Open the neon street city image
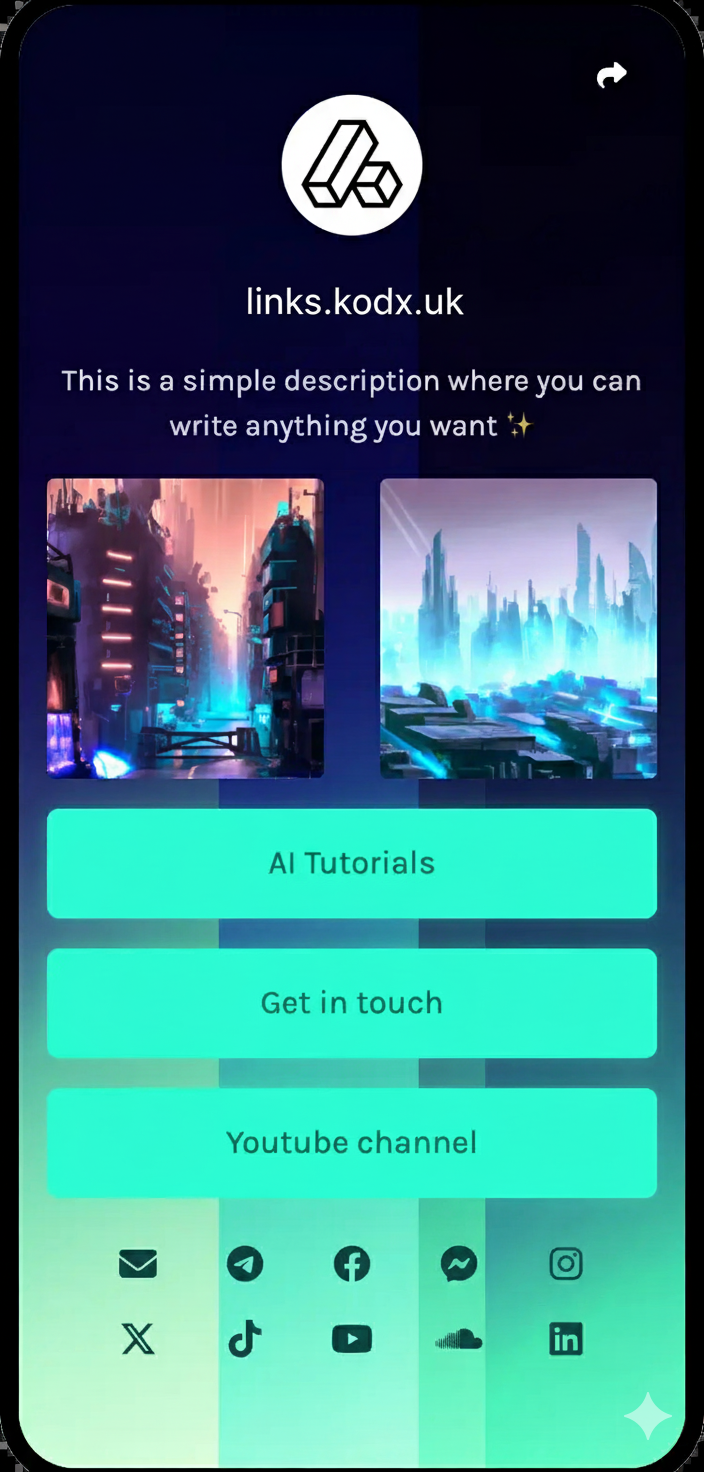The height and width of the screenshot is (1472, 704). (x=185, y=628)
